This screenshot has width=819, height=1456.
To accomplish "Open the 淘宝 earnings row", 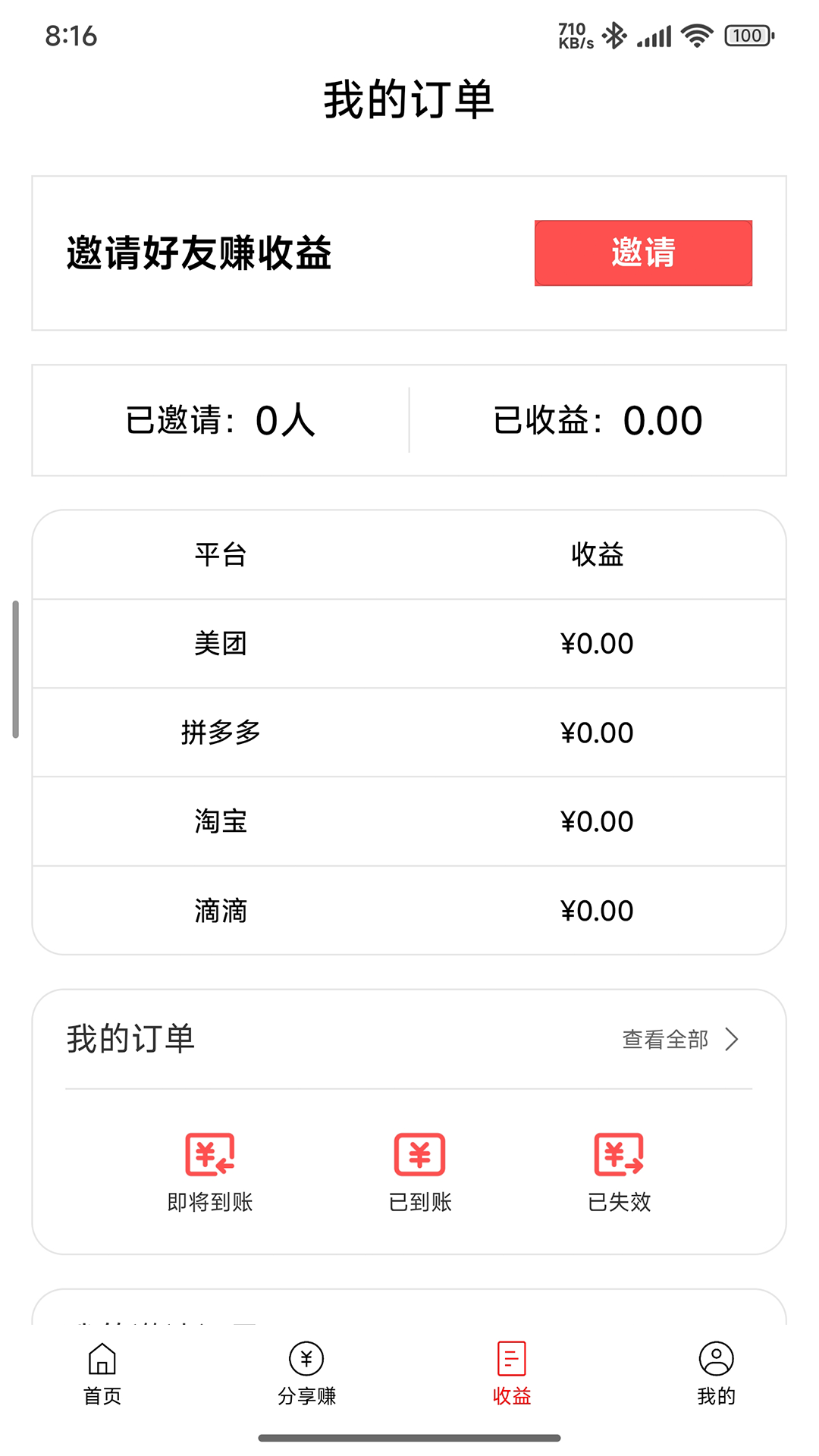I will pos(409,821).
